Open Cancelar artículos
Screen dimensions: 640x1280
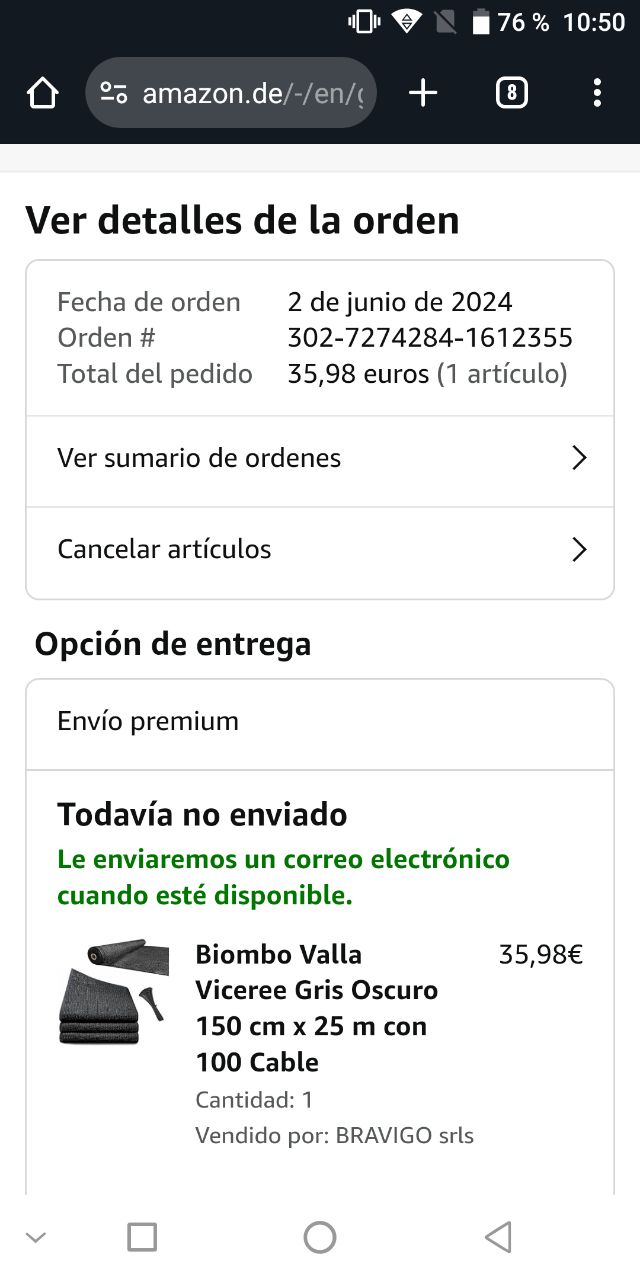click(320, 550)
